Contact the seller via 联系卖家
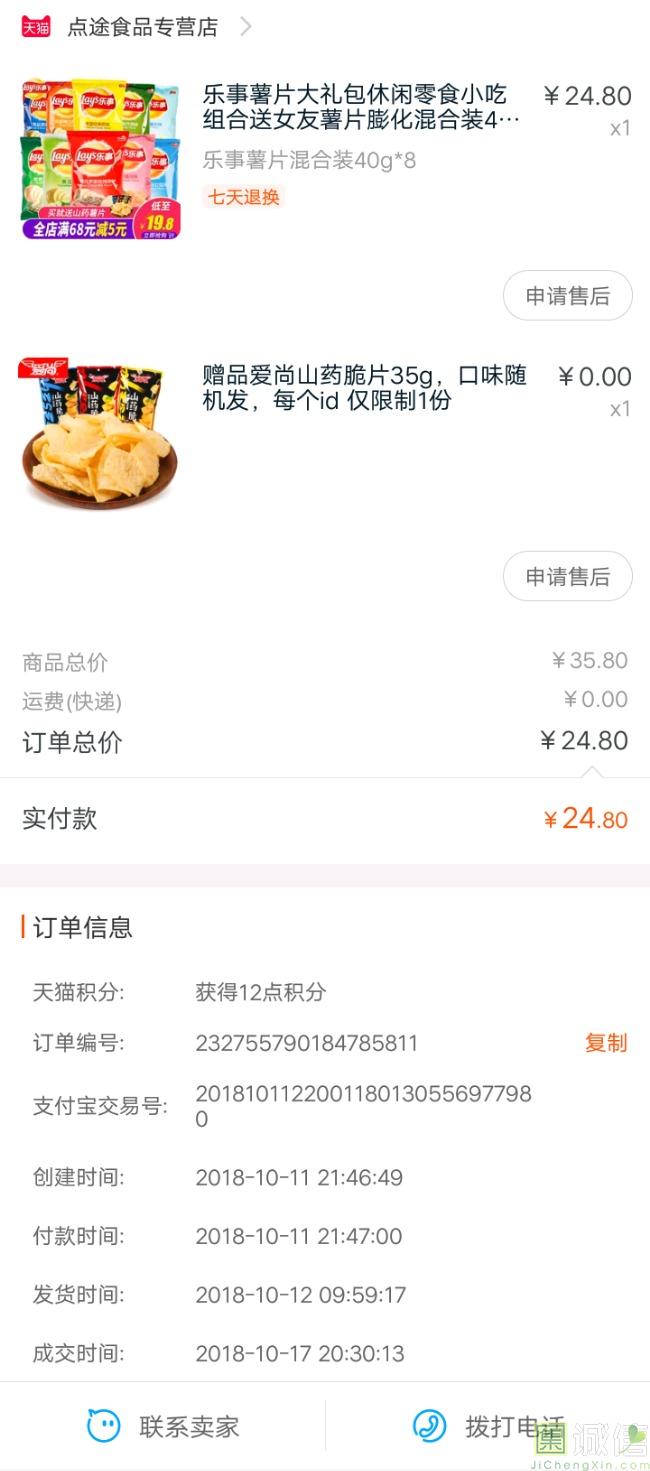 [x=164, y=1426]
